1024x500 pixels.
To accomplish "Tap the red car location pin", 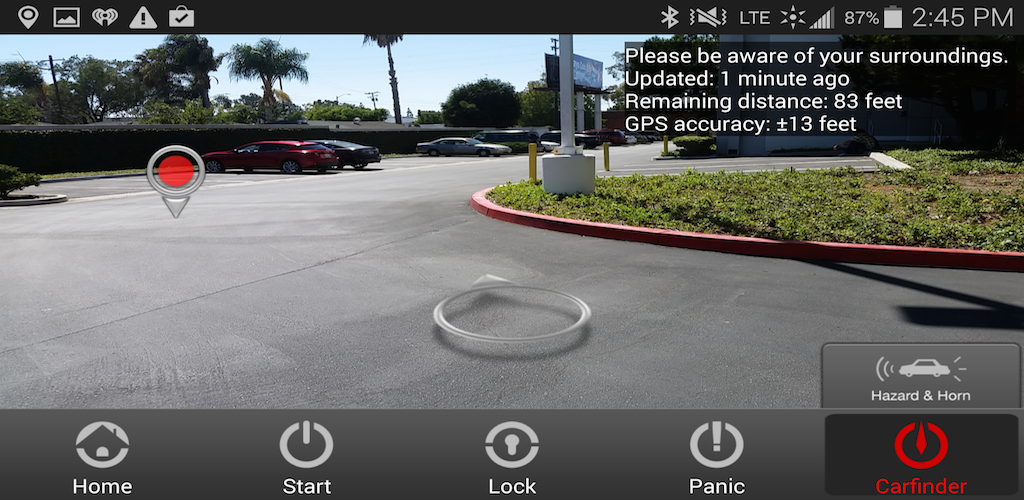I will click(x=176, y=174).
